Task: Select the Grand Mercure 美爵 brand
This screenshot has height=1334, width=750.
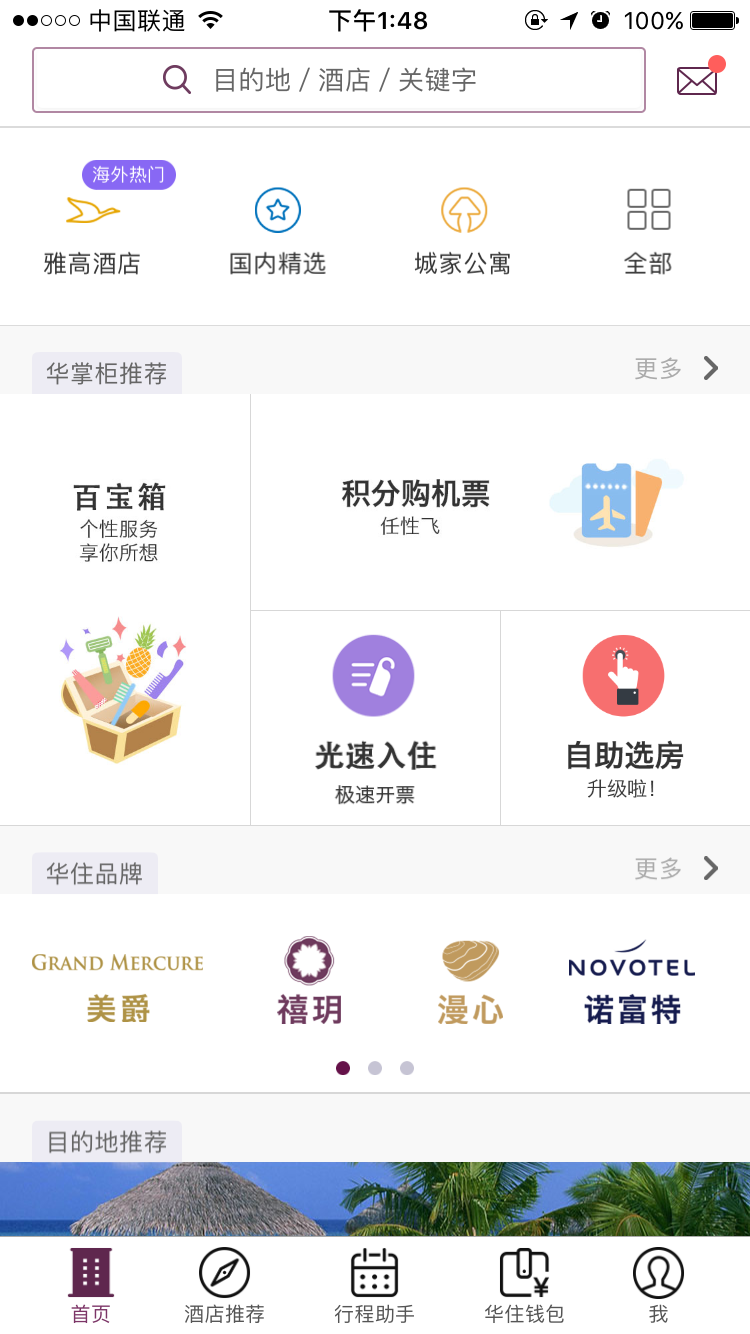Action: tap(118, 985)
